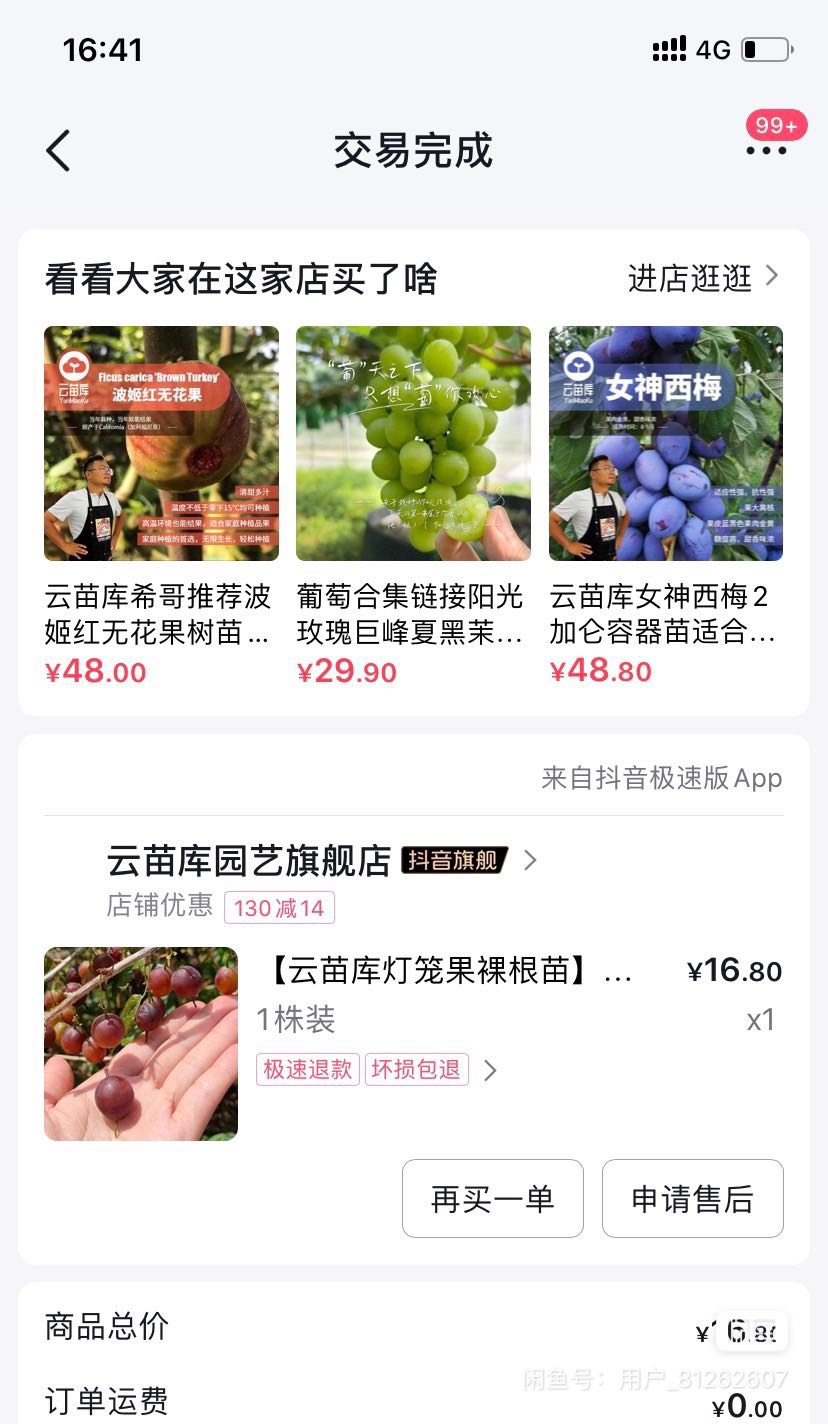Open the three-dot more menu
Image resolution: width=828 pixels, height=1424 pixels.
click(x=766, y=150)
